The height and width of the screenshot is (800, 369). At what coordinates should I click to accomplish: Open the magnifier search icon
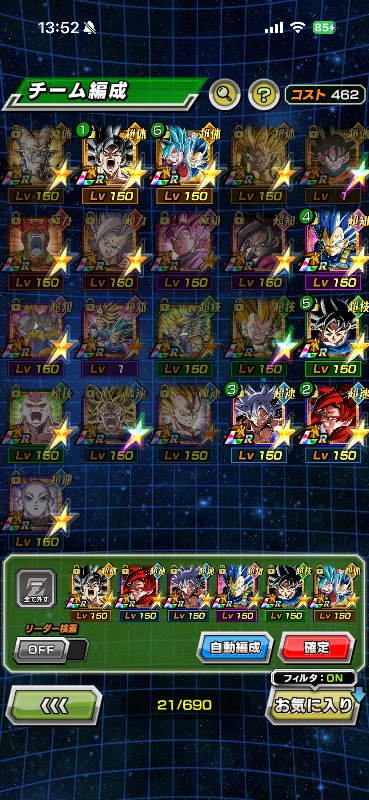(224, 93)
